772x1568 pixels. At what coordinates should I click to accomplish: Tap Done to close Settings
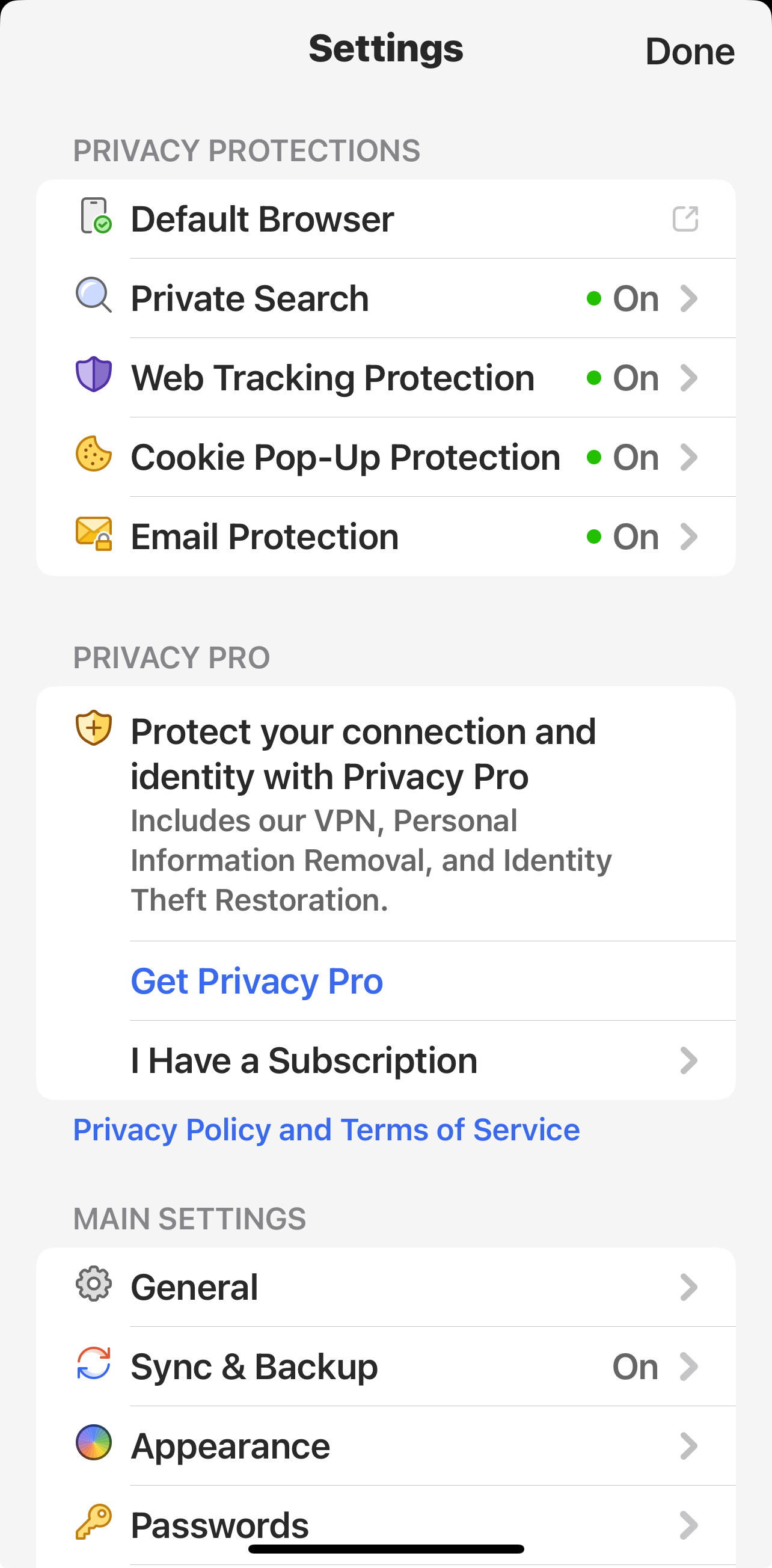(689, 51)
